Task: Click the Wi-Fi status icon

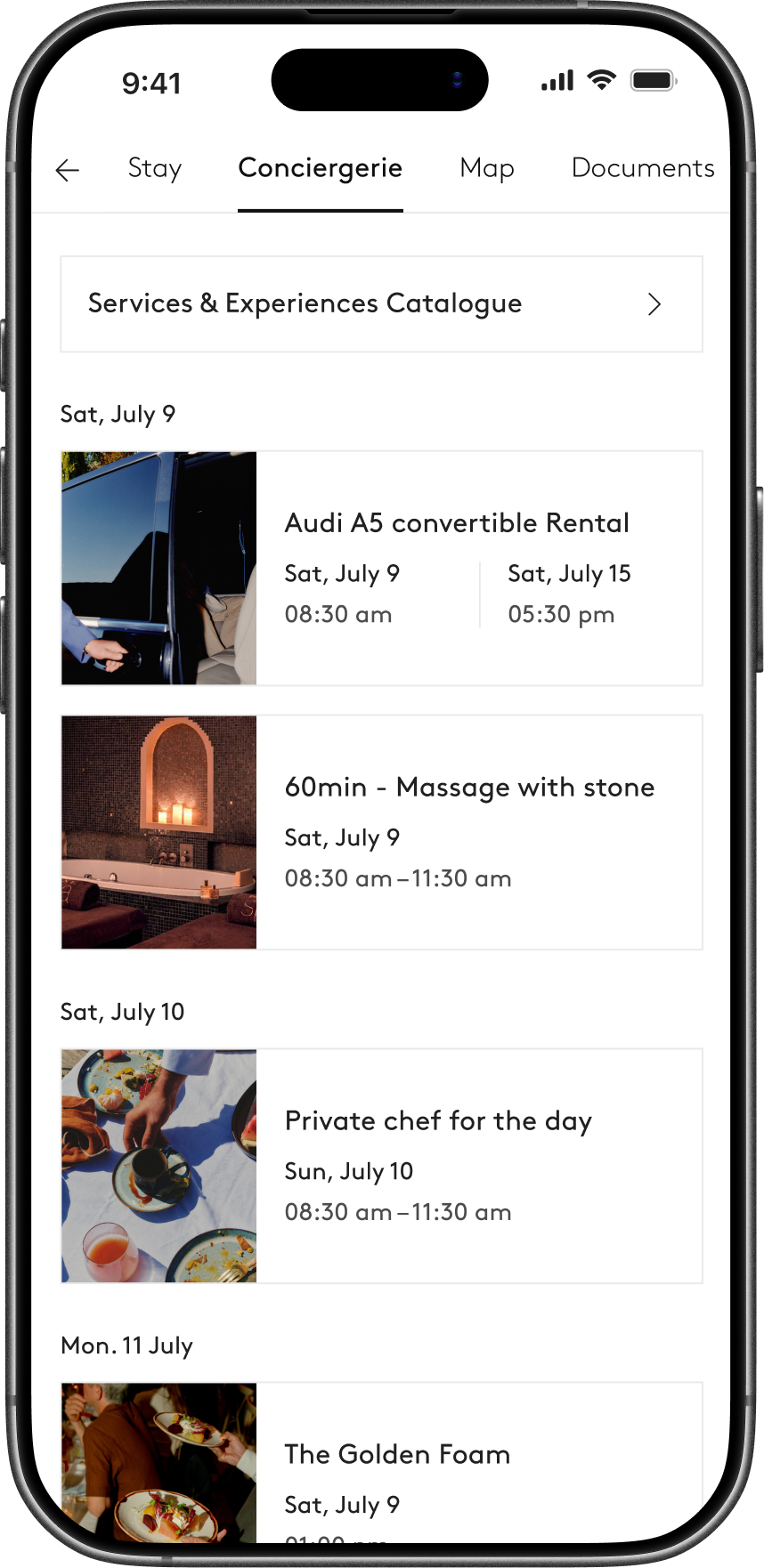Action: 601,79
